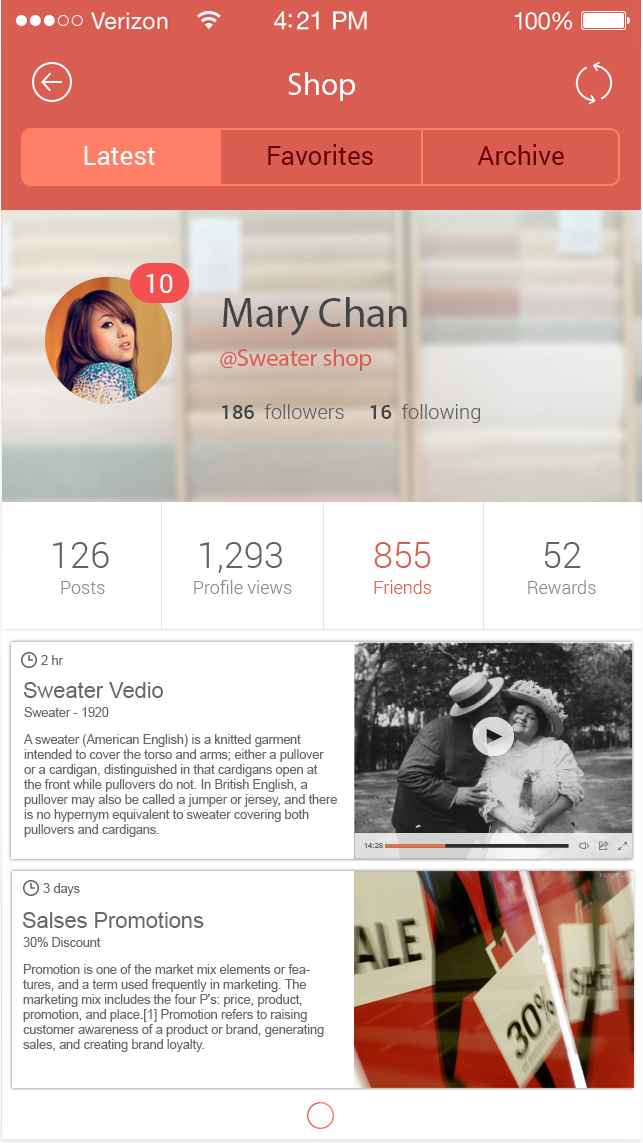Open the Salses Promotions post
Screen dimensions: 643x1143
[x=113, y=920]
